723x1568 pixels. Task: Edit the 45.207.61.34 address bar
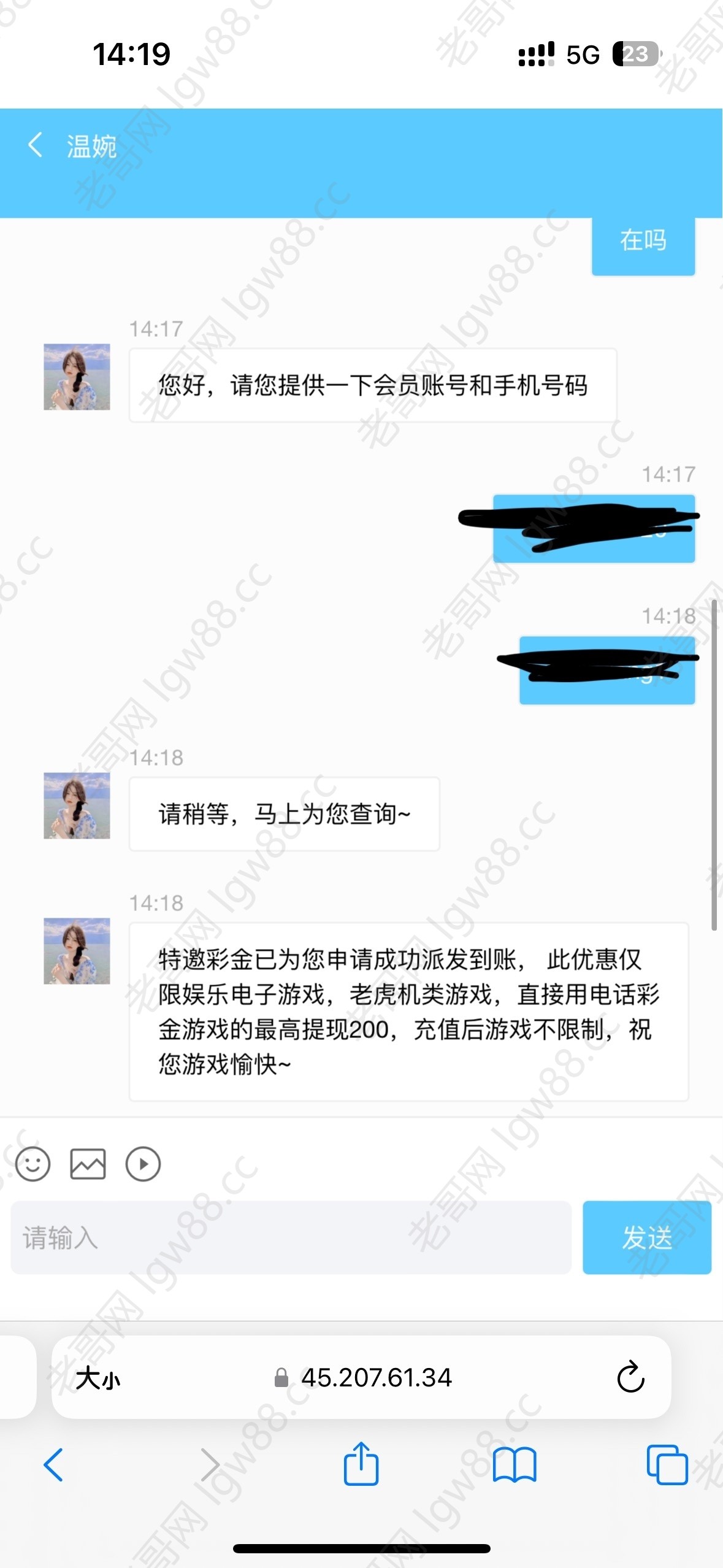click(377, 1378)
